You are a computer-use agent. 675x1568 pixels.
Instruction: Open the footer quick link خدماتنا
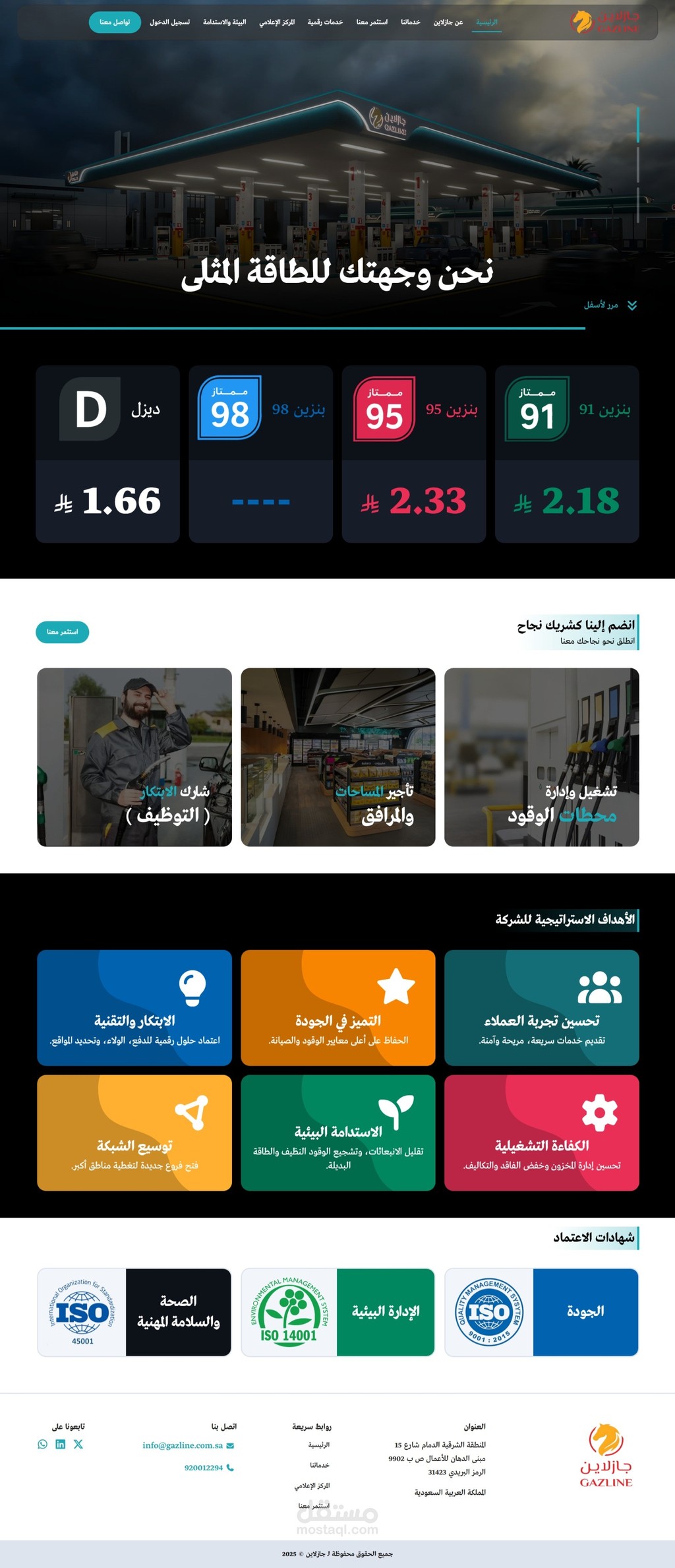click(x=320, y=1465)
